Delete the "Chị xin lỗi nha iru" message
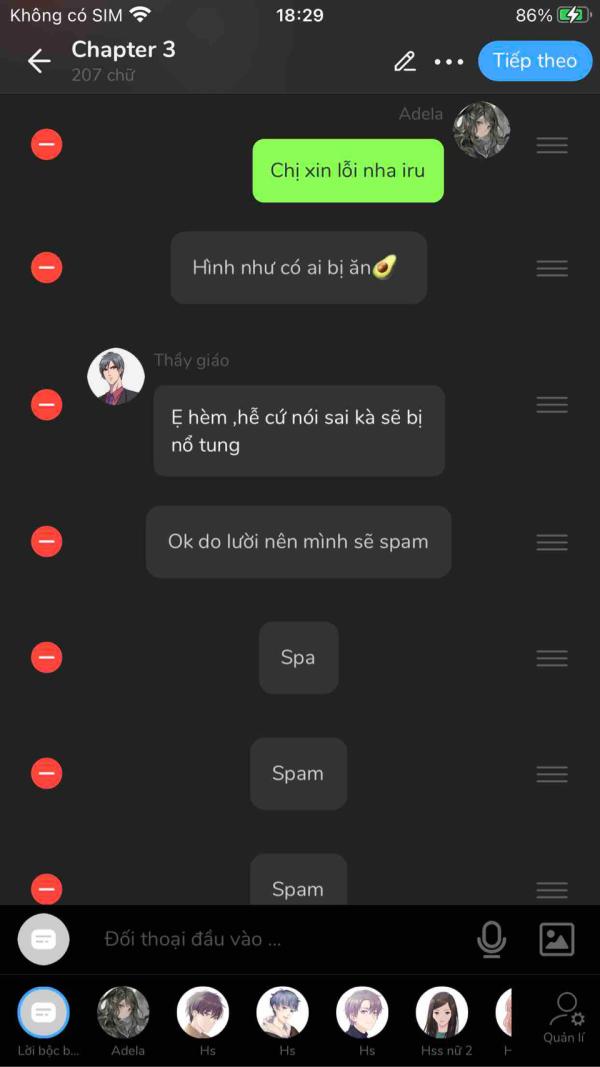600x1067 pixels. coord(46,144)
